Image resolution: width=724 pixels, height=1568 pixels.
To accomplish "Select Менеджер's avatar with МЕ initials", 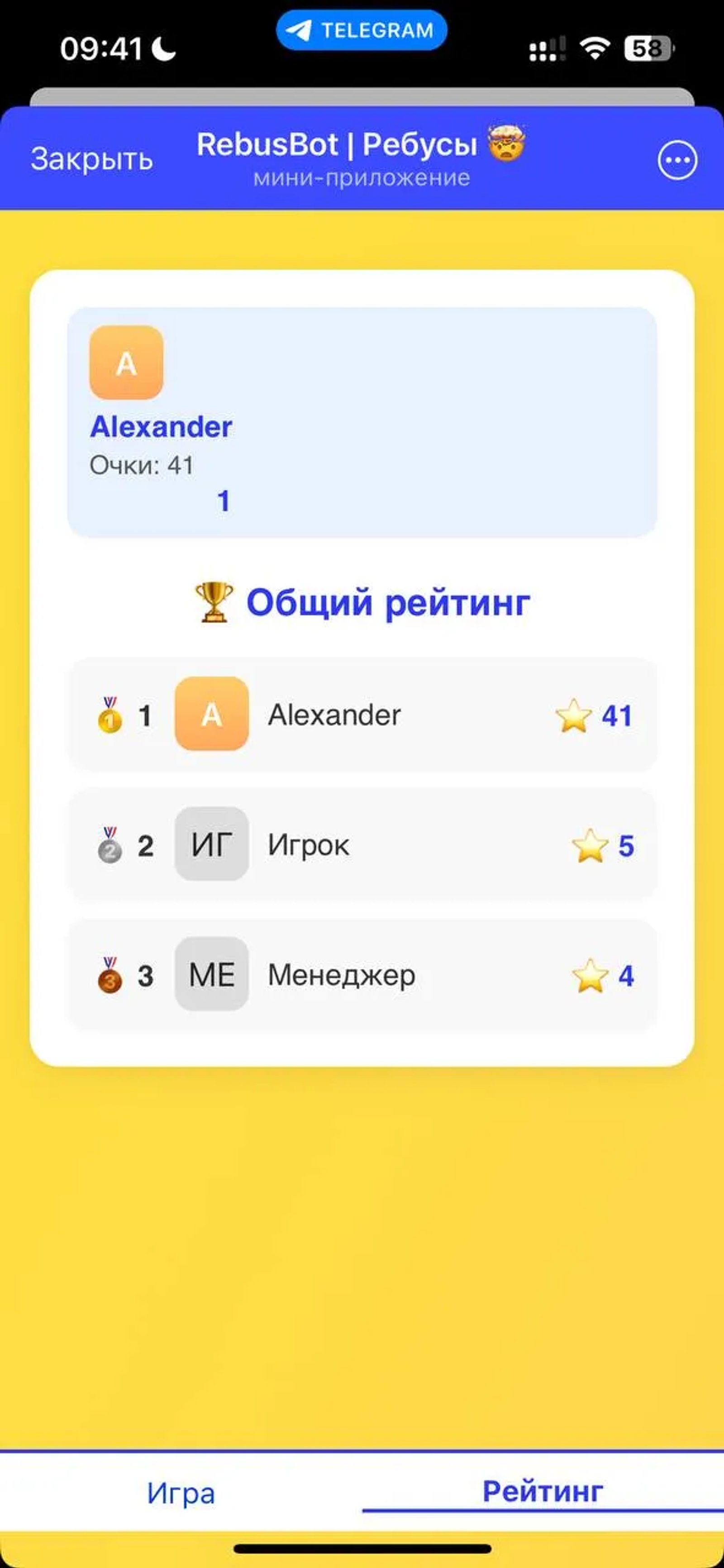I will tap(211, 975).
